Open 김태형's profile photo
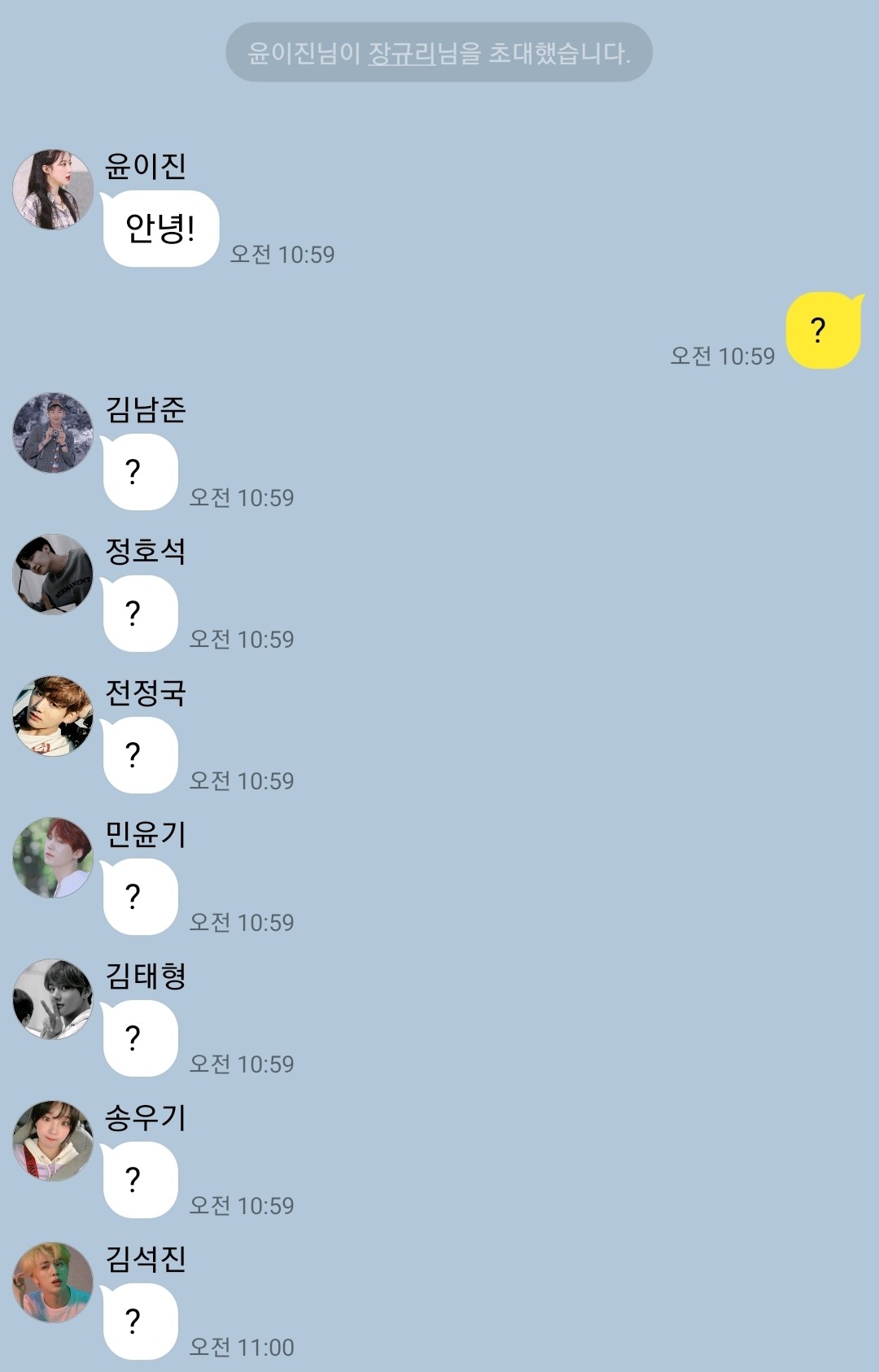879x1372 pixels. tap(53, 999)
